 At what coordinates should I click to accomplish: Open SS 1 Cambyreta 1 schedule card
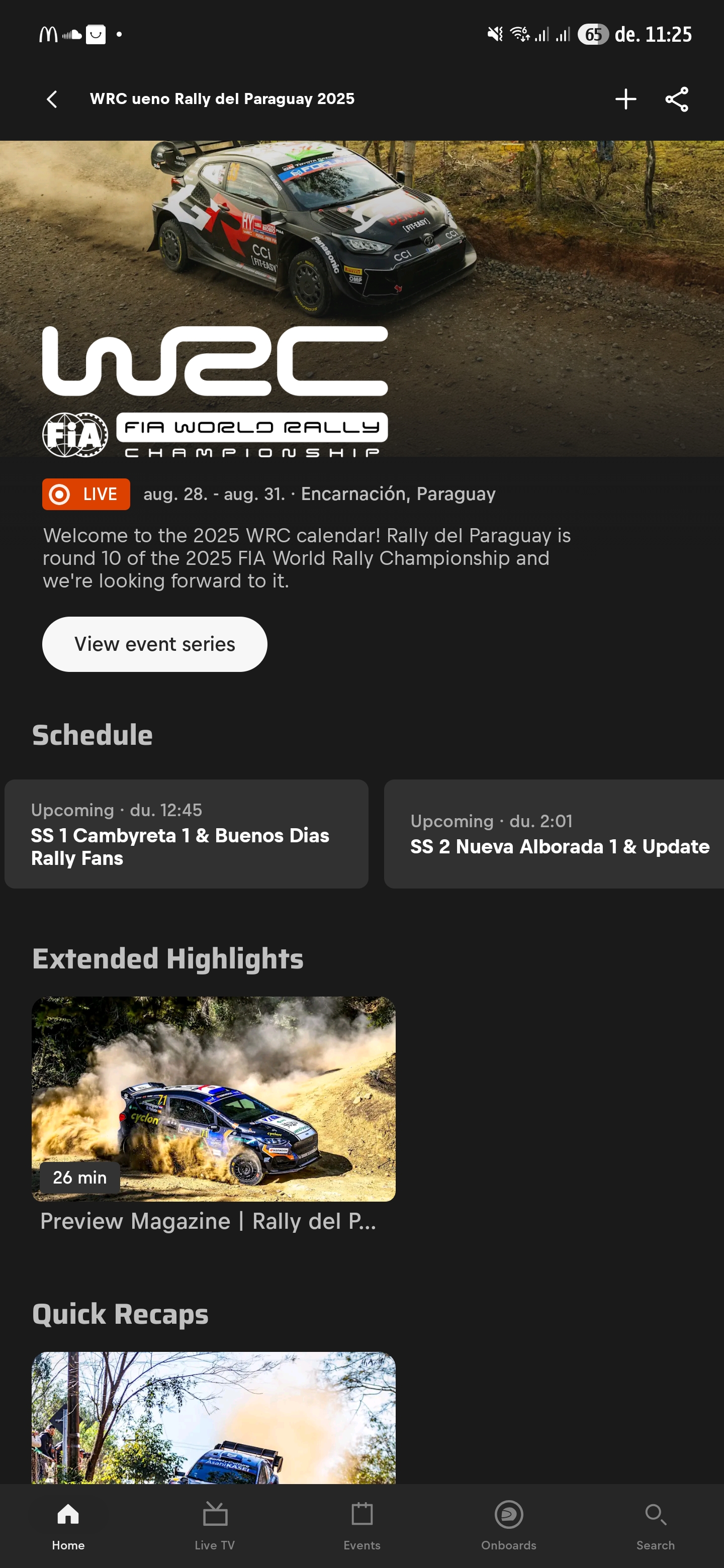pyautogui.click(x=187, y=834)
